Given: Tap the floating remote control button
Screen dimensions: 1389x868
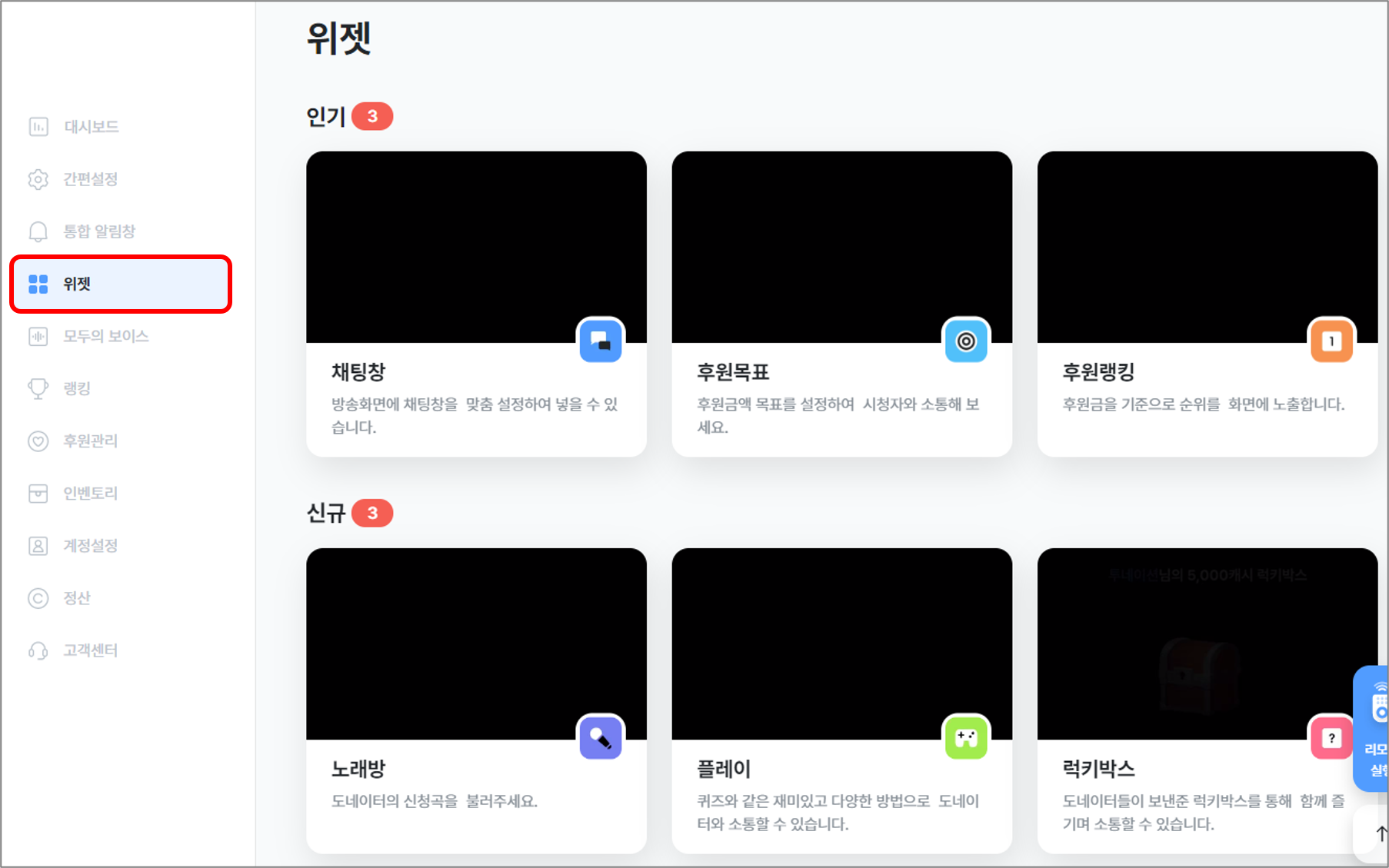Looking at the screenshot, I should coord(1374,727).
